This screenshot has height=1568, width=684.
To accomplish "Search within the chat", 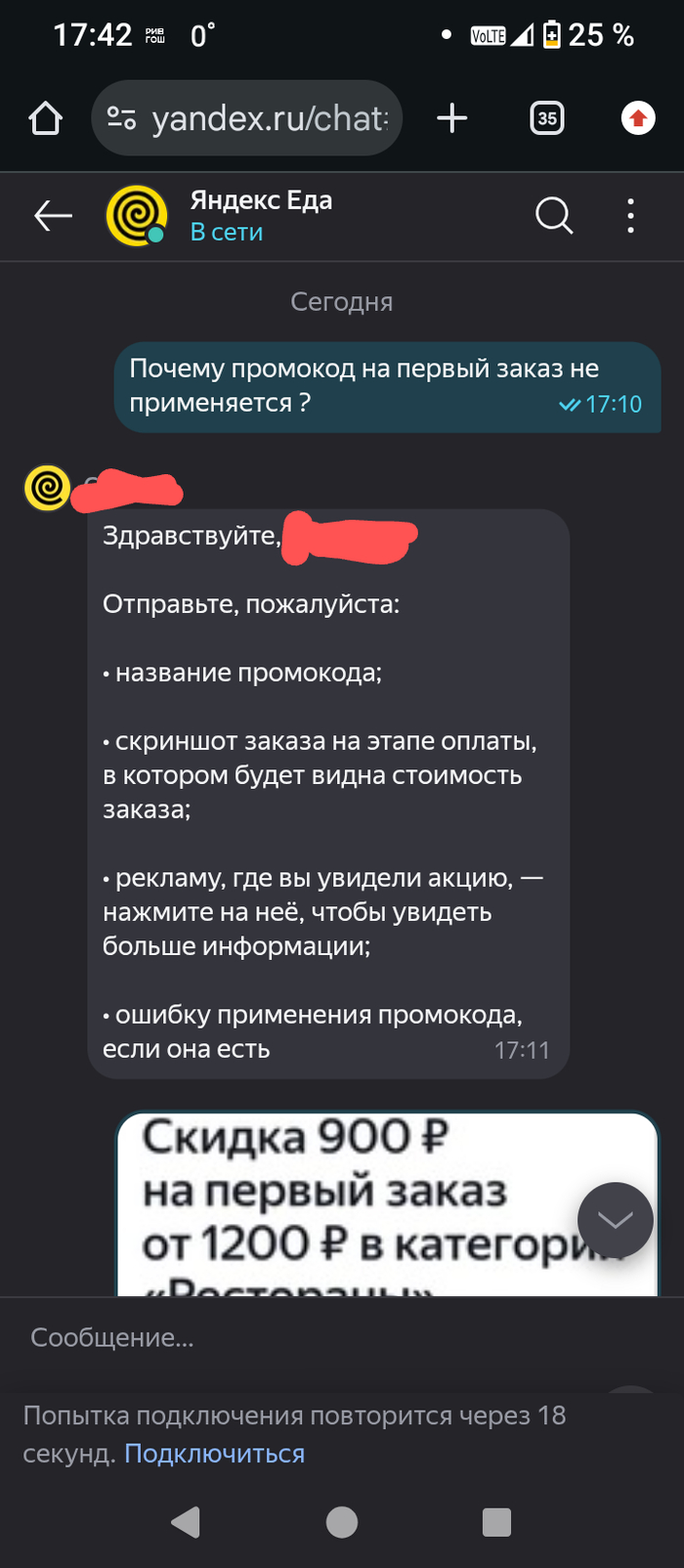I will (553, 216).
